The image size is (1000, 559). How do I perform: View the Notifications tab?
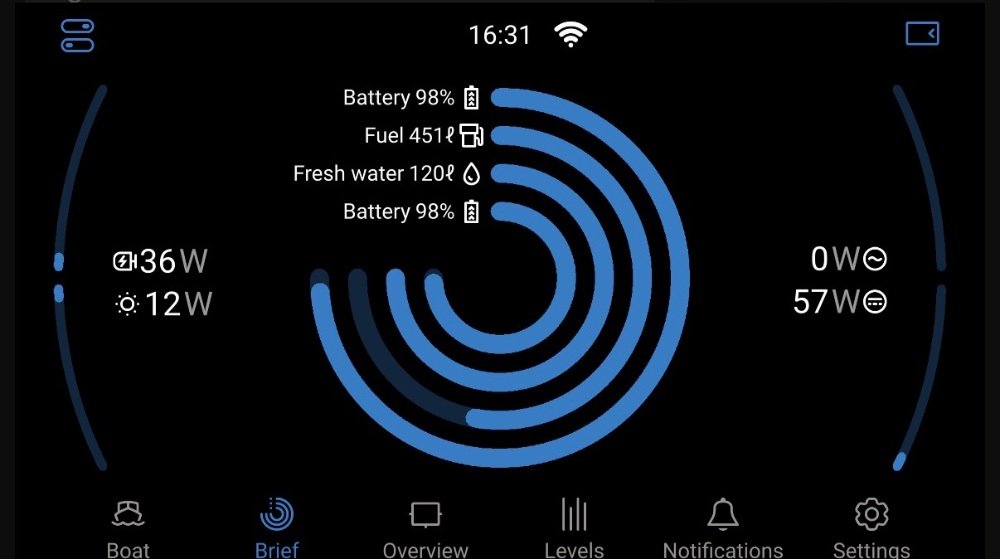723,528
